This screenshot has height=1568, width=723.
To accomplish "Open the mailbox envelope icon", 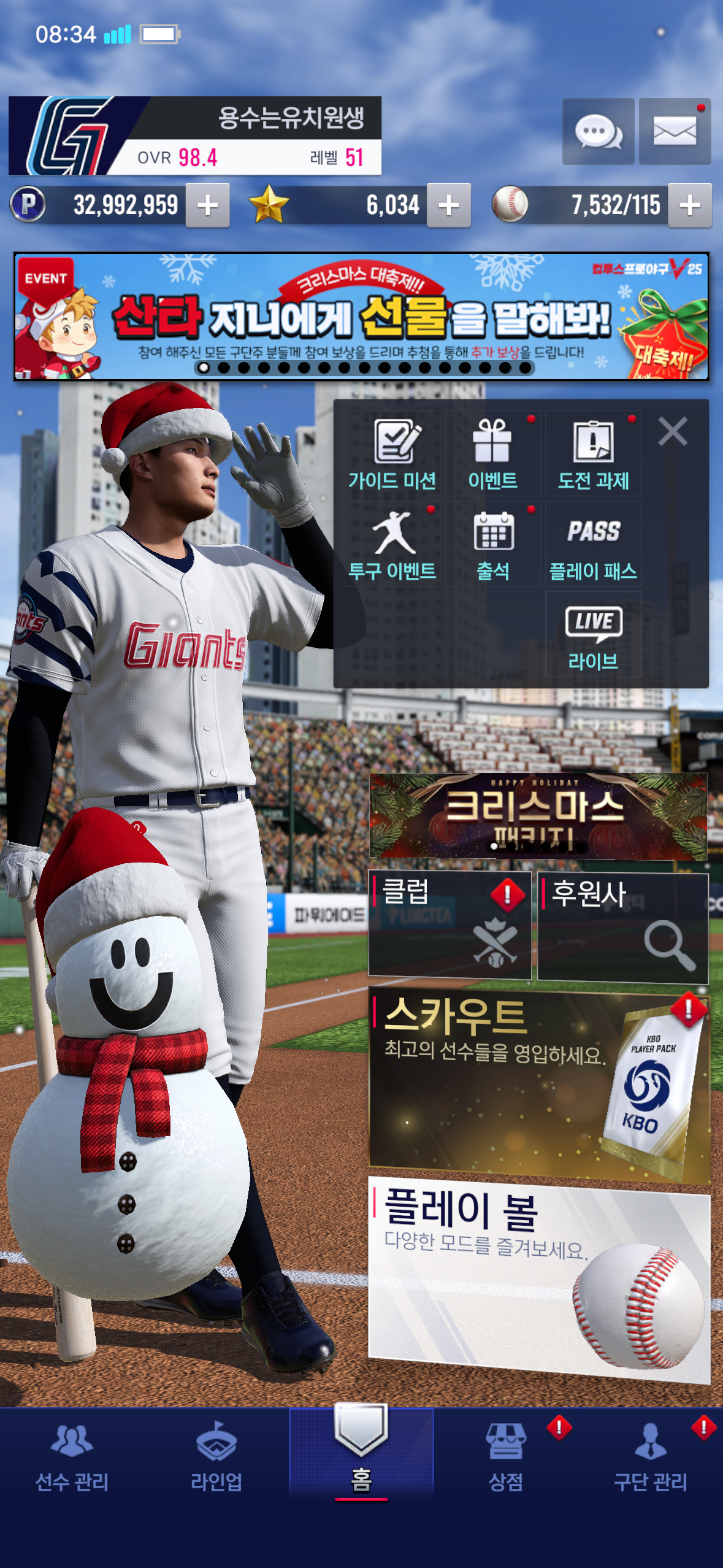I will pos(675,131).
